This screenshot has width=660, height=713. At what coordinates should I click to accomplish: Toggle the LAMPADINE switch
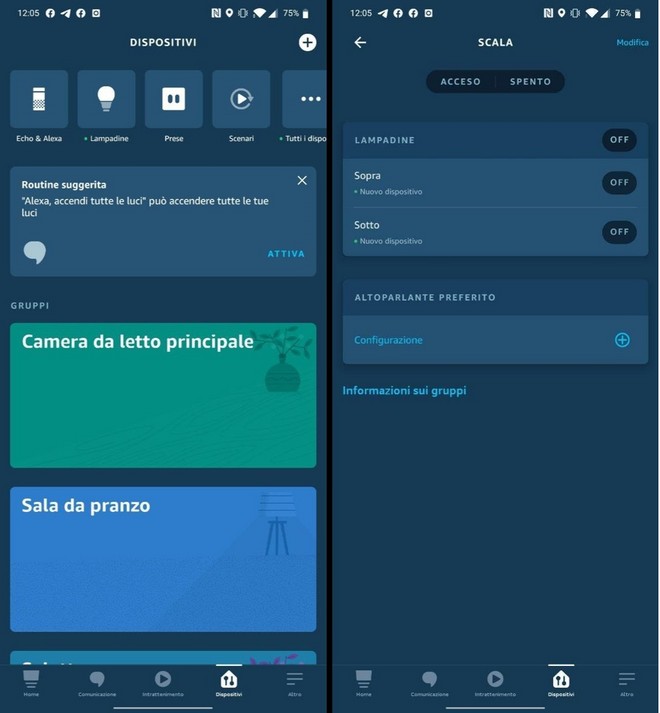619,140
